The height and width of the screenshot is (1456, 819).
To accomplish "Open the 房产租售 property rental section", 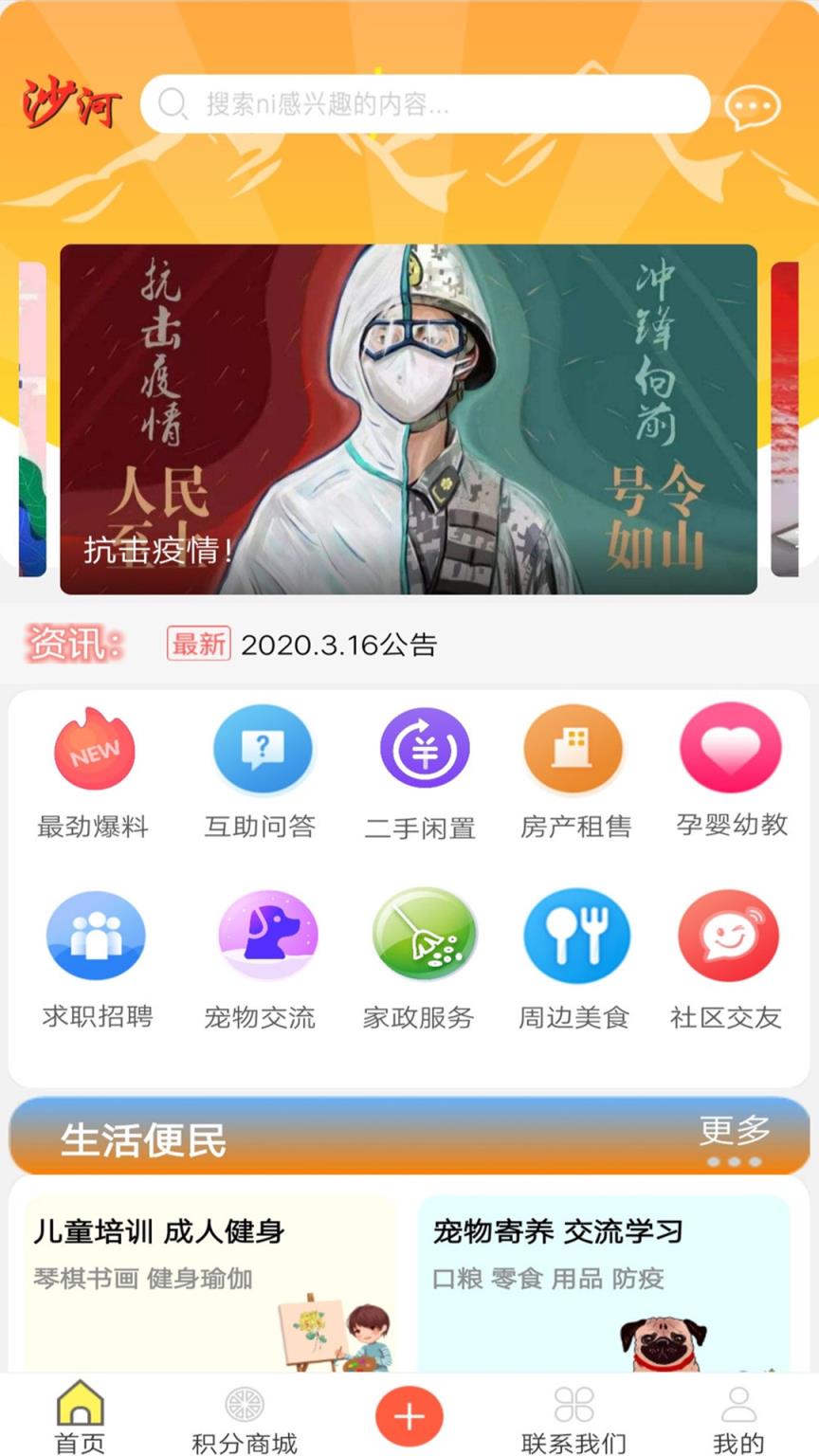I will (x=575, y=770).
